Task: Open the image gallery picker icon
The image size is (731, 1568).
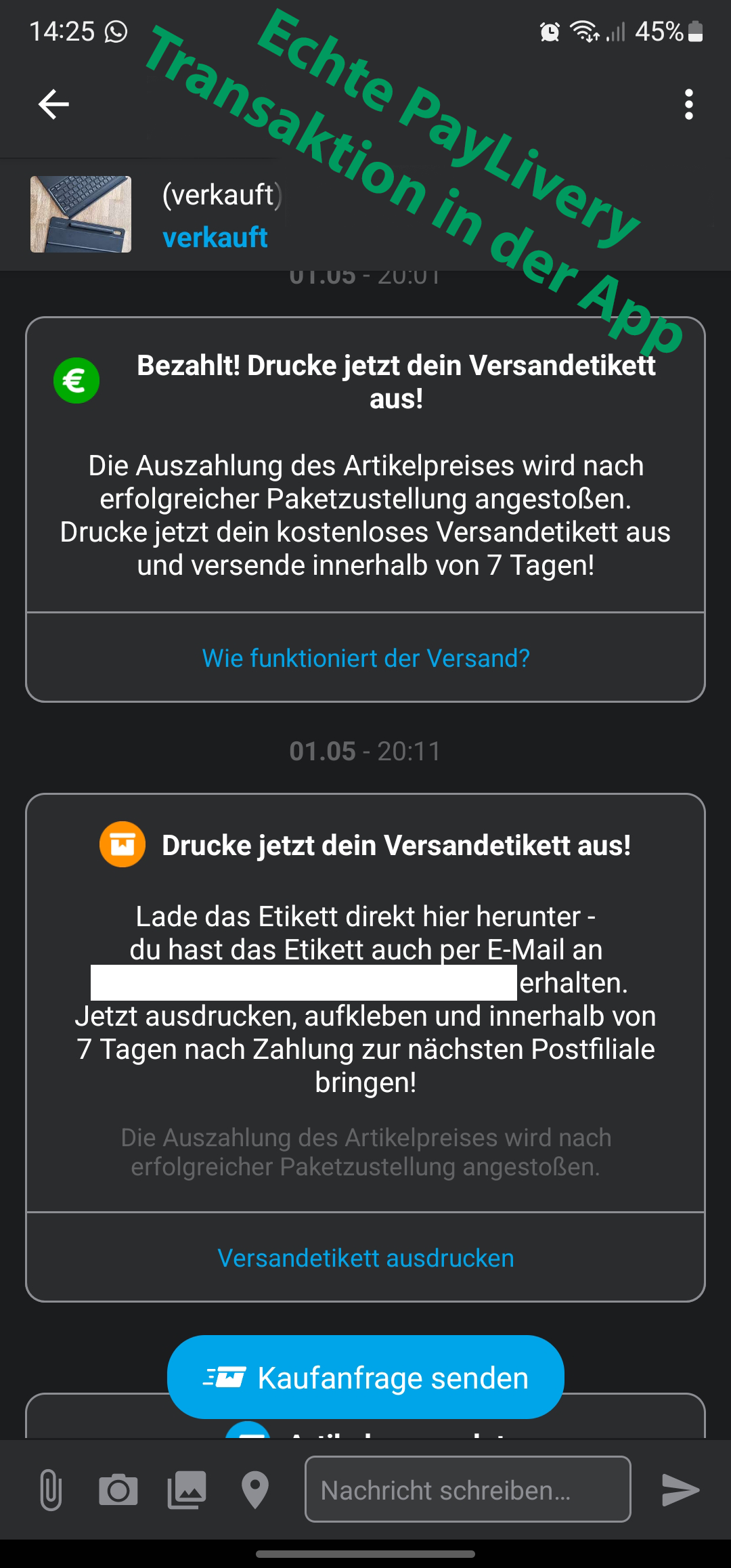Action: [187, 1488]
